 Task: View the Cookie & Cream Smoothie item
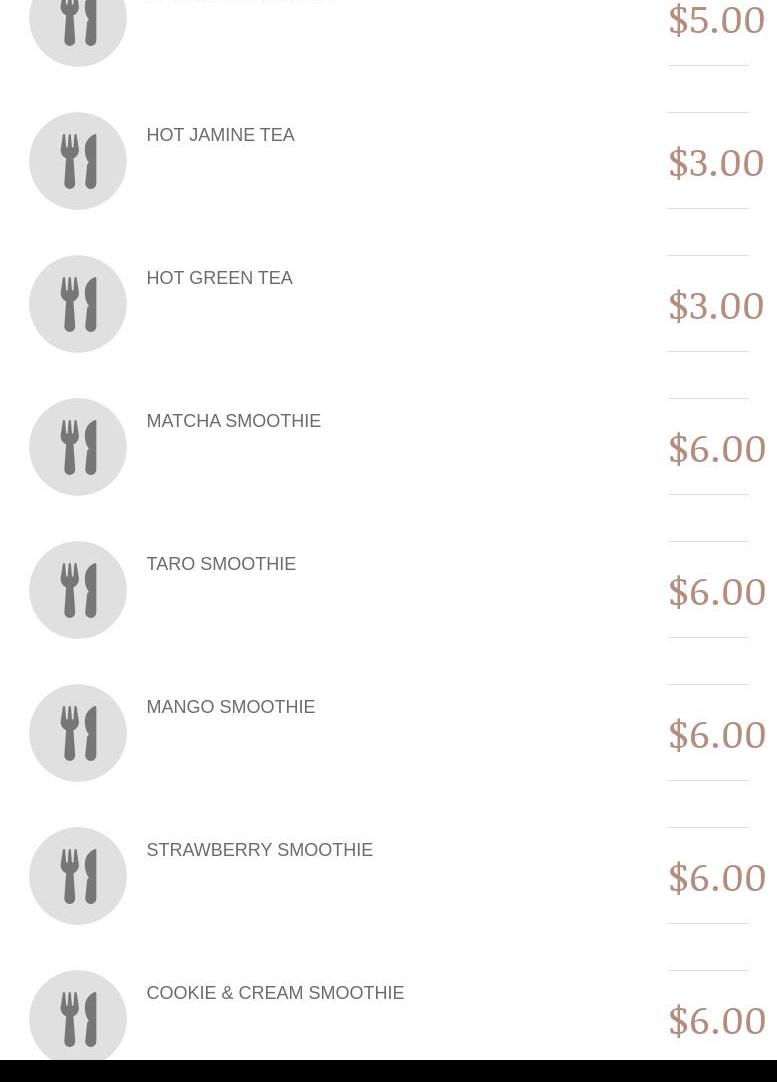[x=275, y=993]
